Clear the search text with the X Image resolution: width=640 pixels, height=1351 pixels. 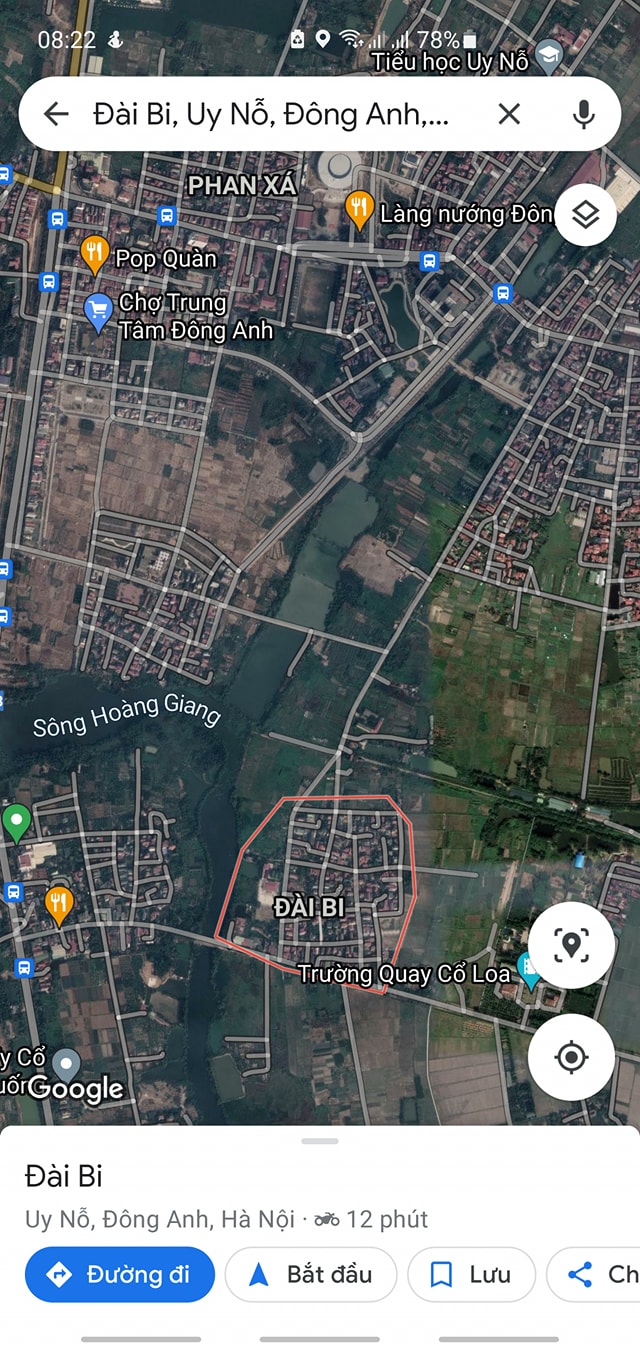(x=509, y=114)
